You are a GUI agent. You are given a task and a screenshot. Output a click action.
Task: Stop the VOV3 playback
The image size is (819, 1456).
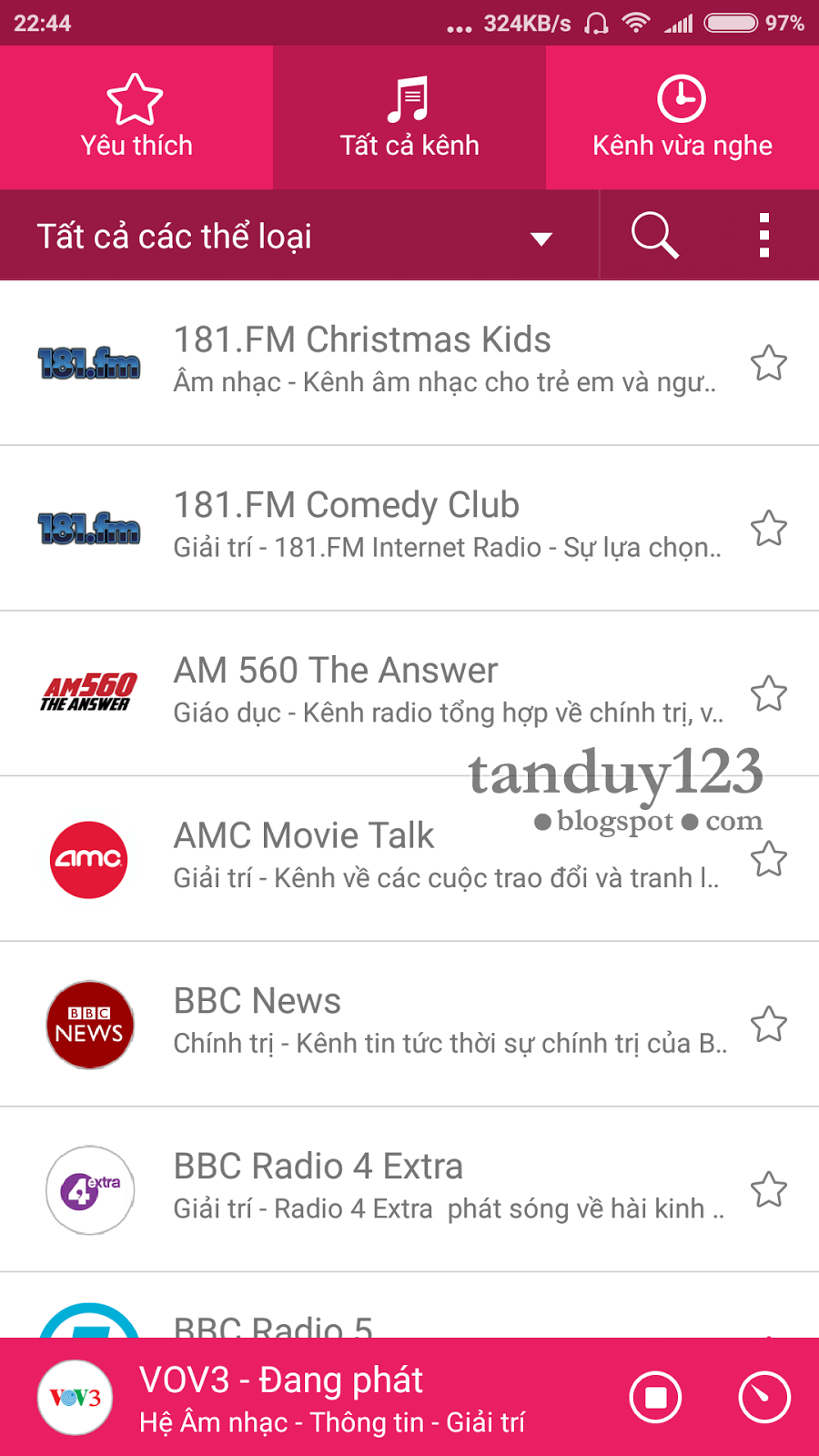coord(655,1397)
